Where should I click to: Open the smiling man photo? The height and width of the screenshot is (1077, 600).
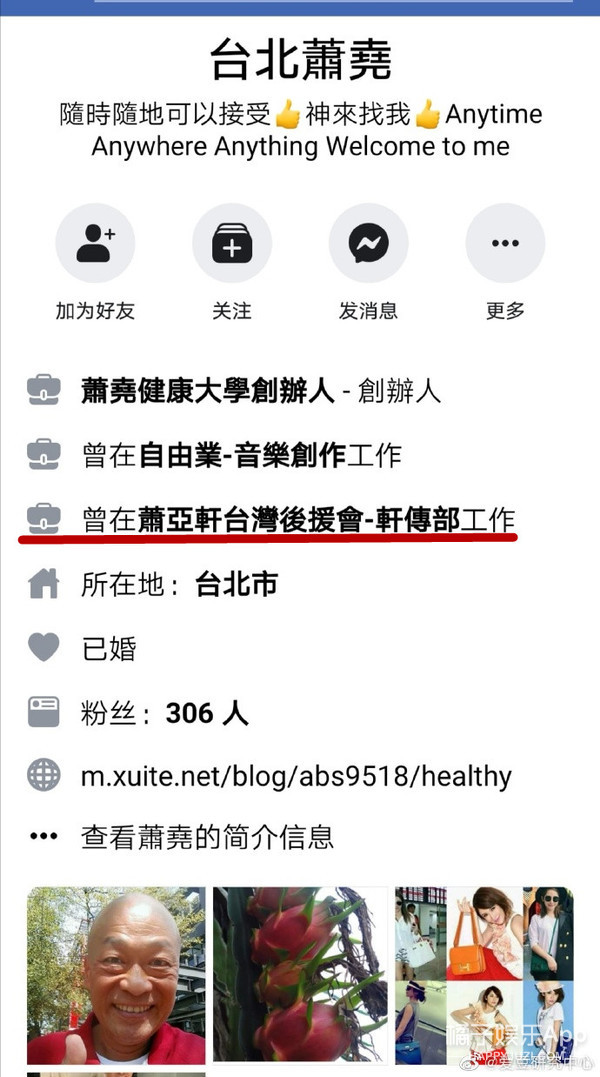[116, 975]
